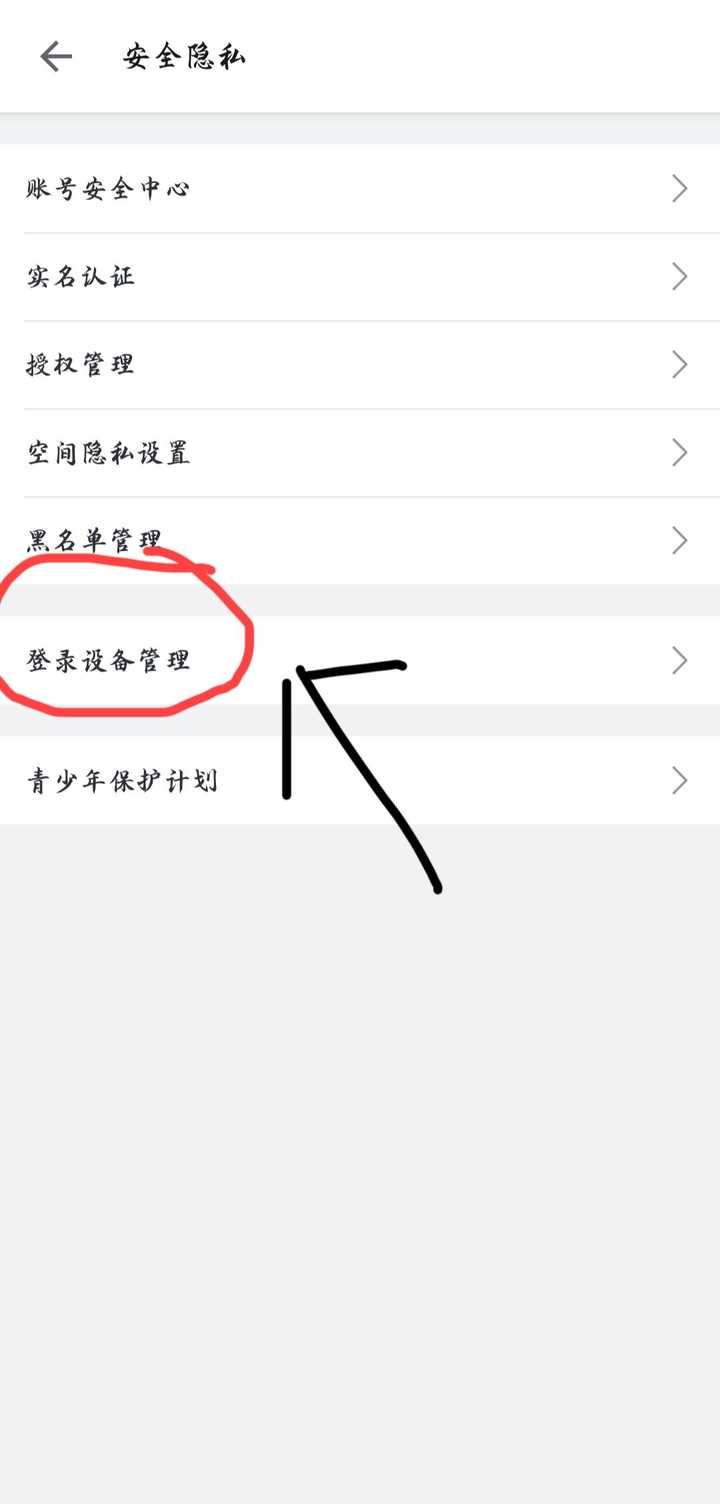The height and width of the screenshot is (1504, 720).
Task: Open 实名认证 settings
Action: click(360, 277)
